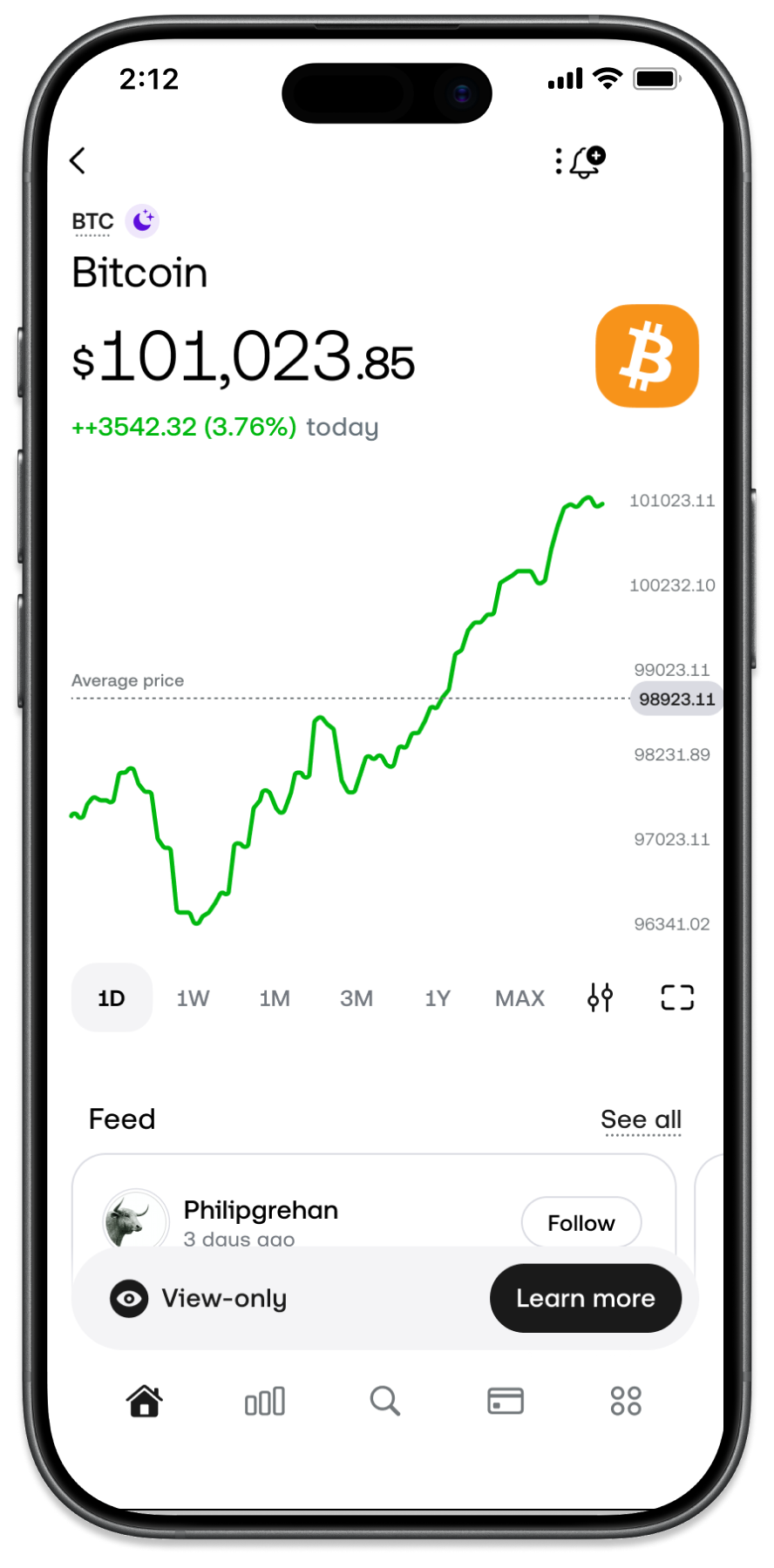The height and width of the screenshot is (1568, 774).
Task: Tap the purple moon badge beside BTC
Action: click(143, 221)
